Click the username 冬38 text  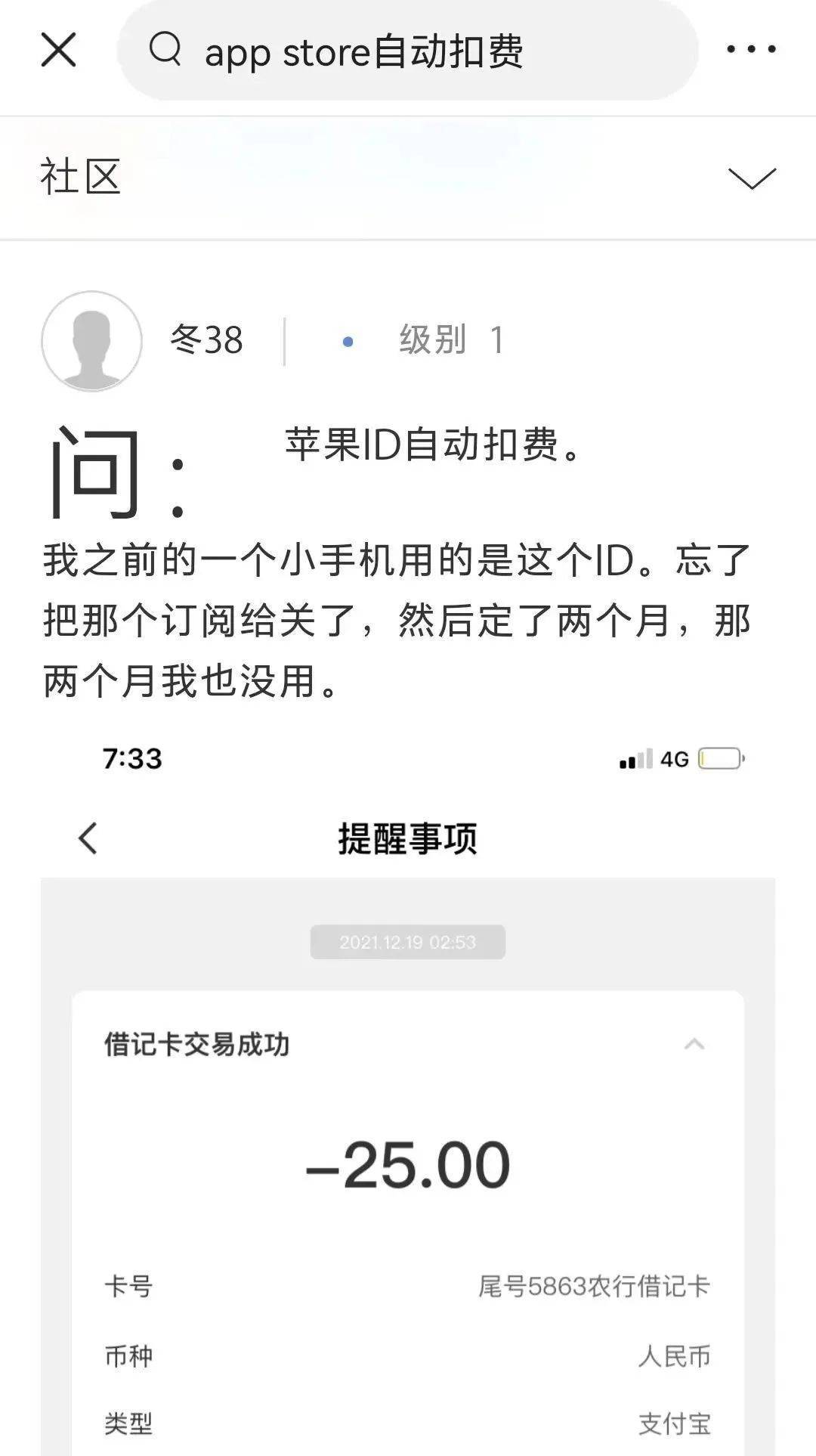point(205,341)
